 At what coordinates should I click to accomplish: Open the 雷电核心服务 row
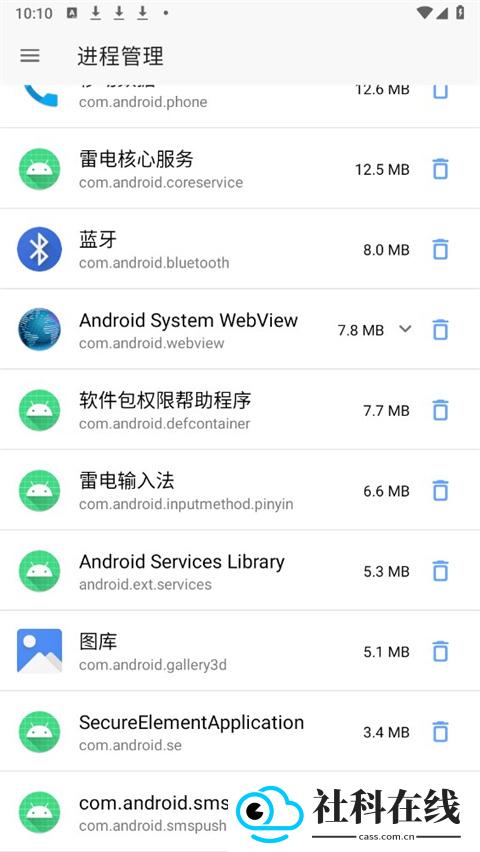click(240, 168)
